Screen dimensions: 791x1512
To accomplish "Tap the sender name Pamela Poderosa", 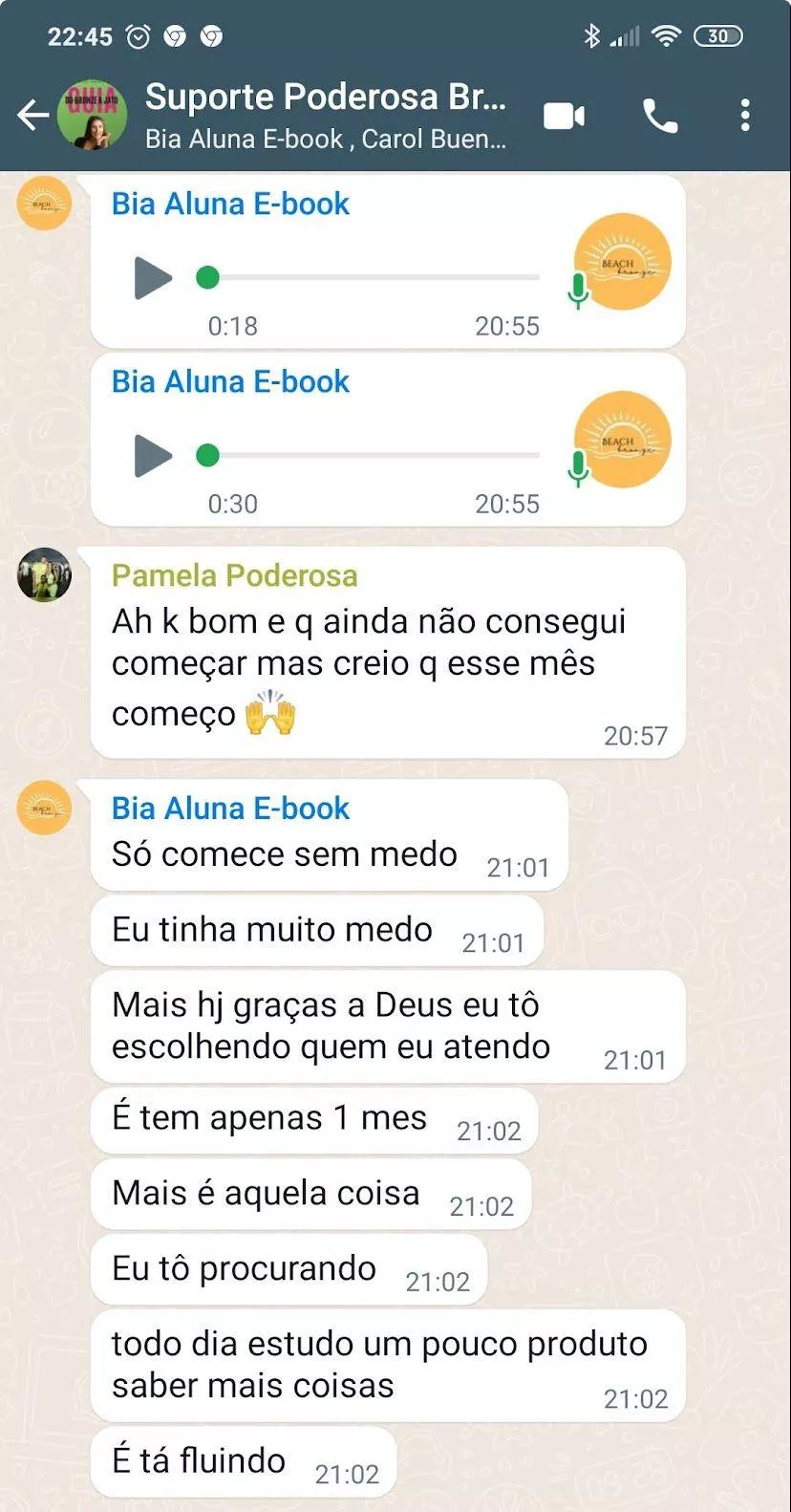I will (234, 575).
